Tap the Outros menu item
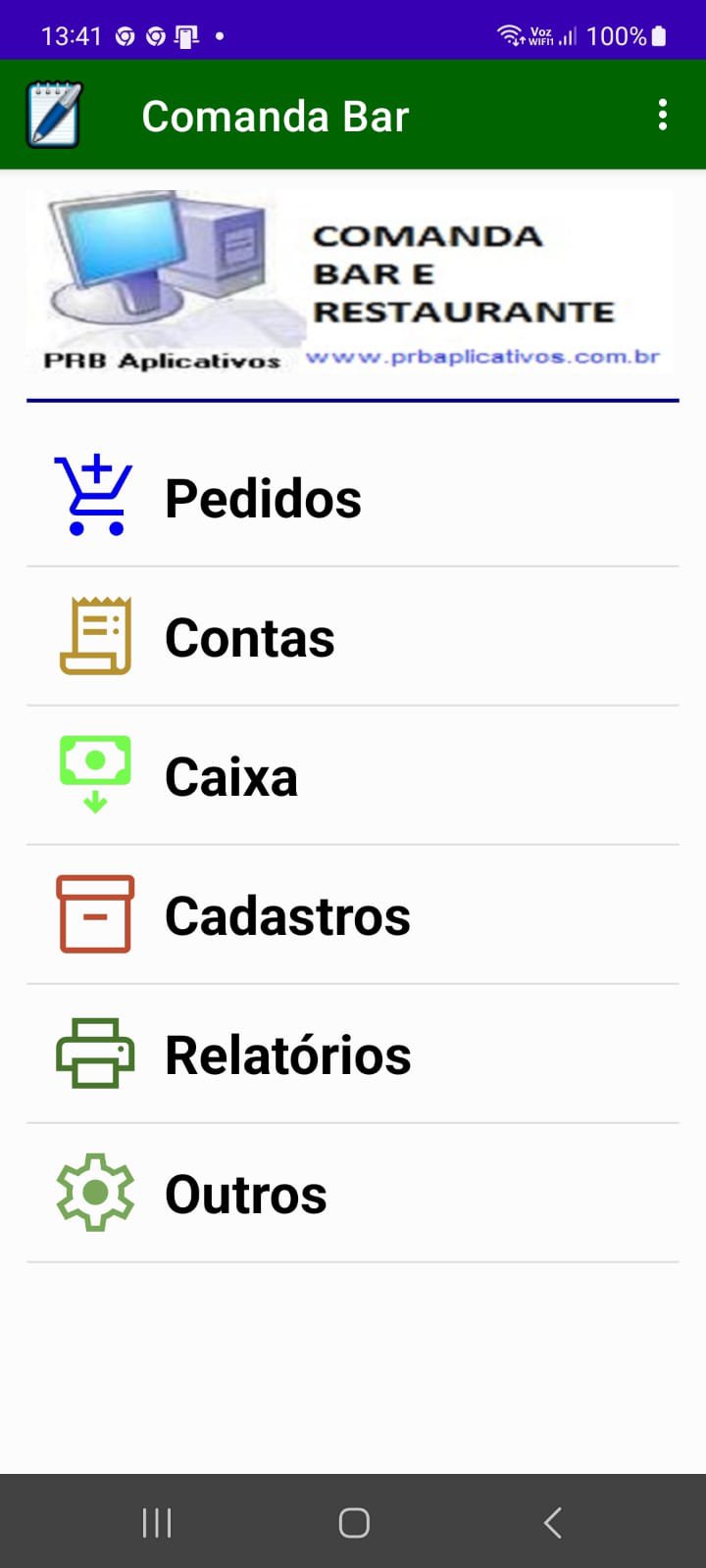The width and height of the screenshot is (706, 1568). click(245, 1194)
